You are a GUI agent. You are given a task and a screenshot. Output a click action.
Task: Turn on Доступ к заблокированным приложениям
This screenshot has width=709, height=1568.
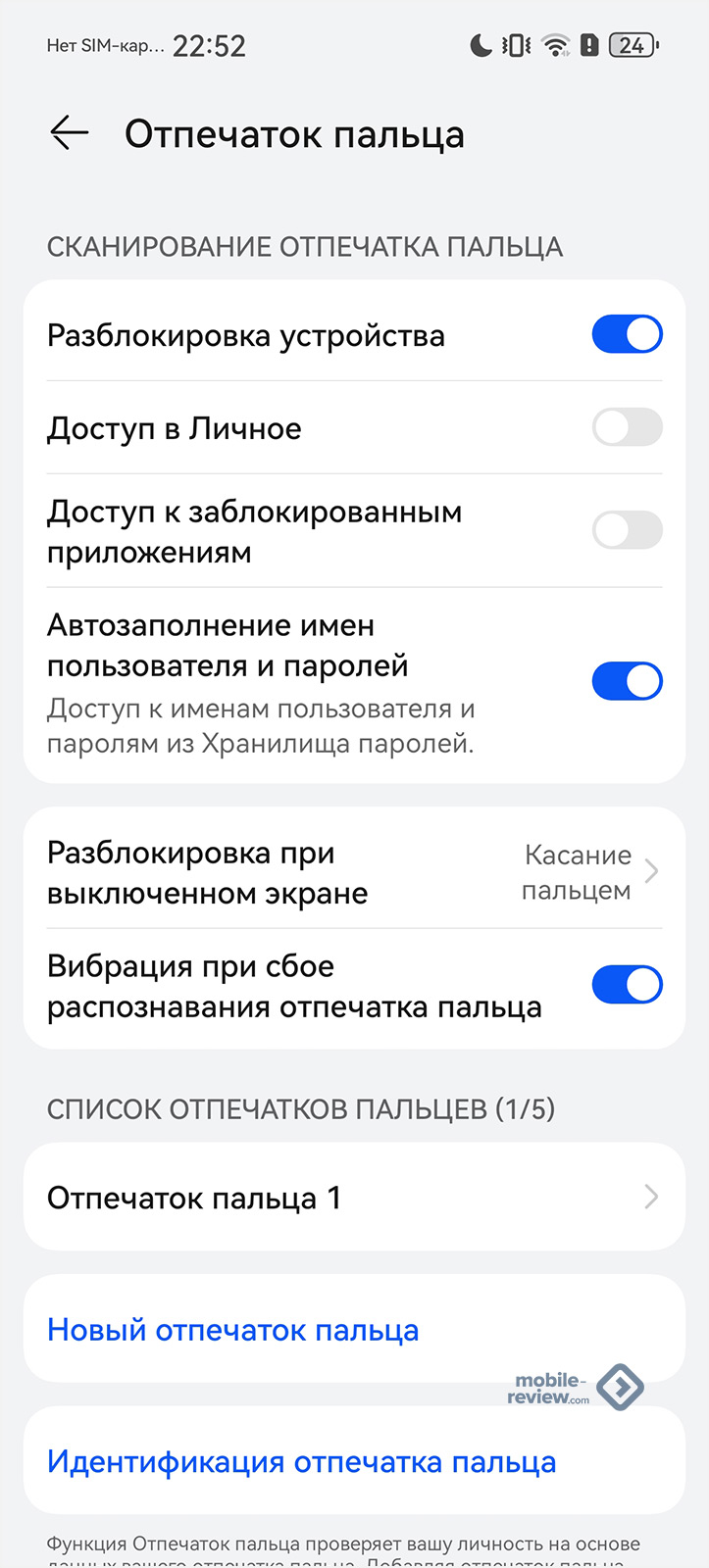point(627,530)
